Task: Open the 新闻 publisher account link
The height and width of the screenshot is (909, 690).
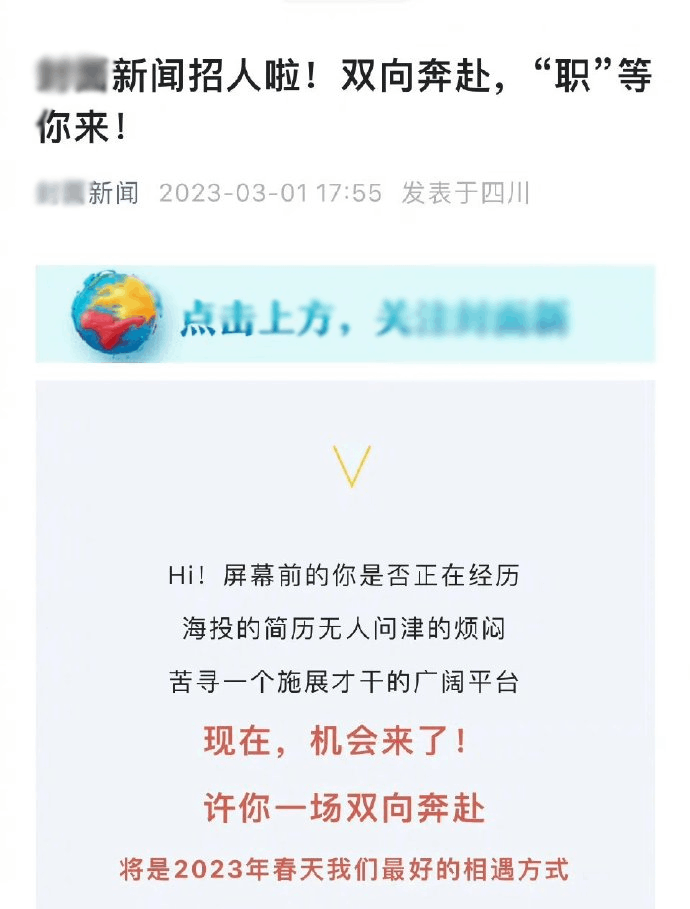Action: click(88, 192)
